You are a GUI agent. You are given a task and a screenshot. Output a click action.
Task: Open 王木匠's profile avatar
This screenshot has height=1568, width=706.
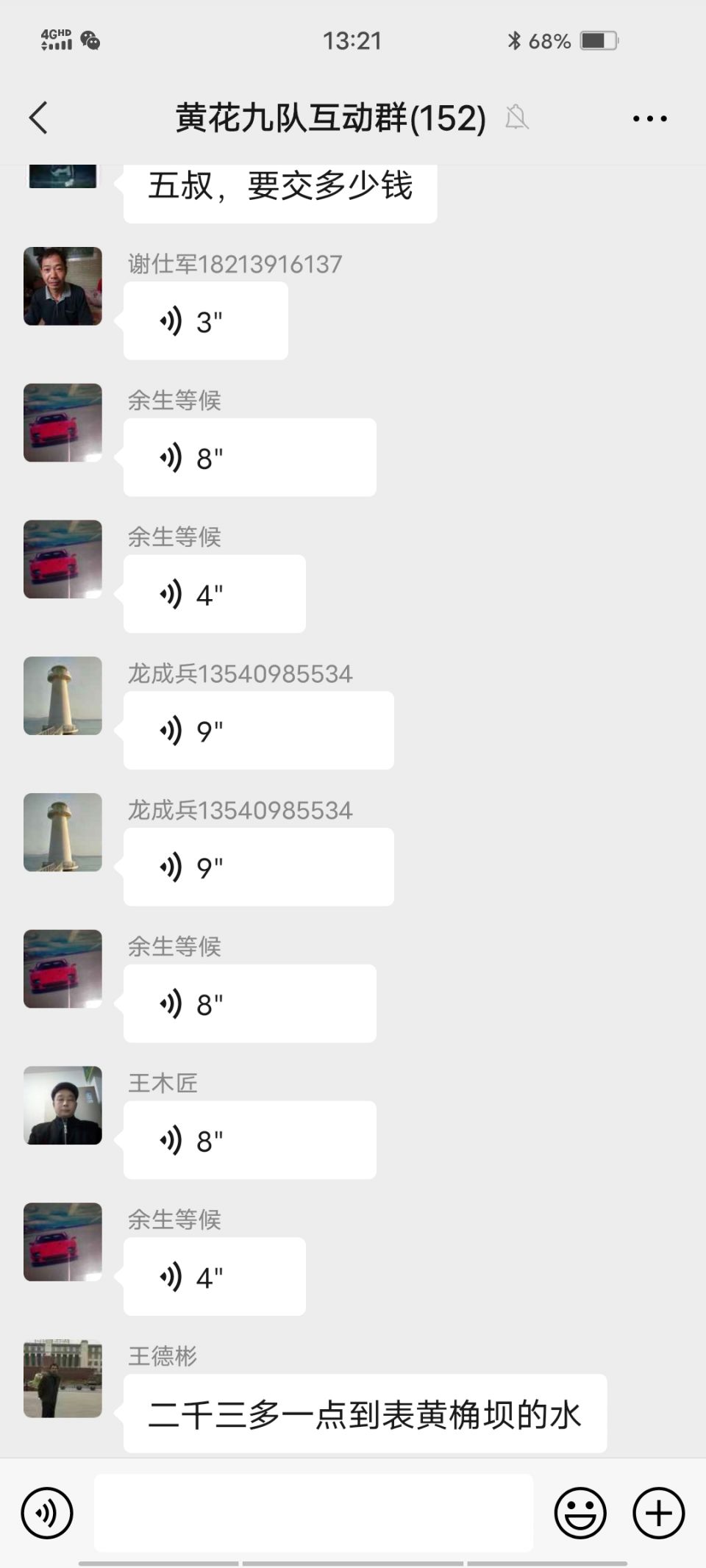[x=63, y=1105]
